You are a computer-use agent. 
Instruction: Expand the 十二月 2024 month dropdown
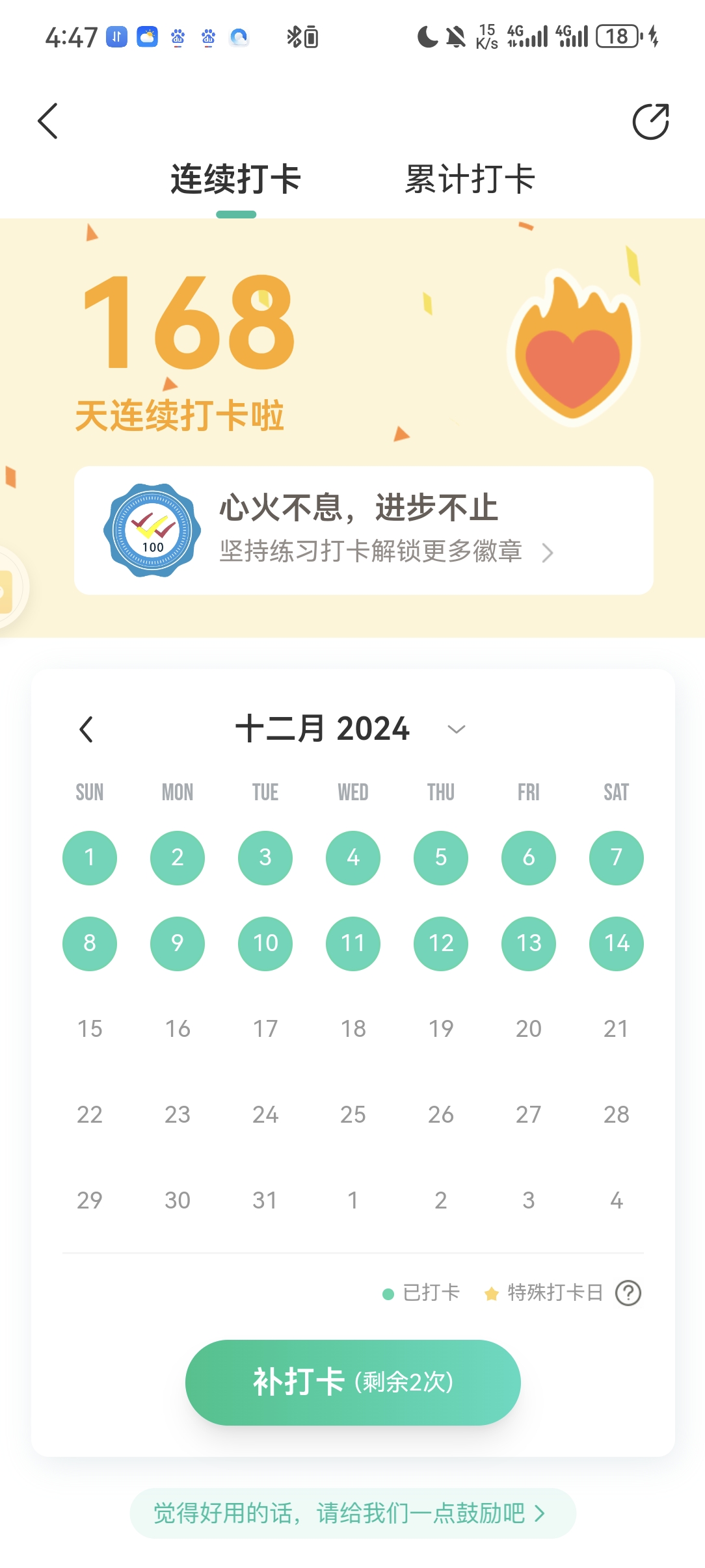[457, 729]
